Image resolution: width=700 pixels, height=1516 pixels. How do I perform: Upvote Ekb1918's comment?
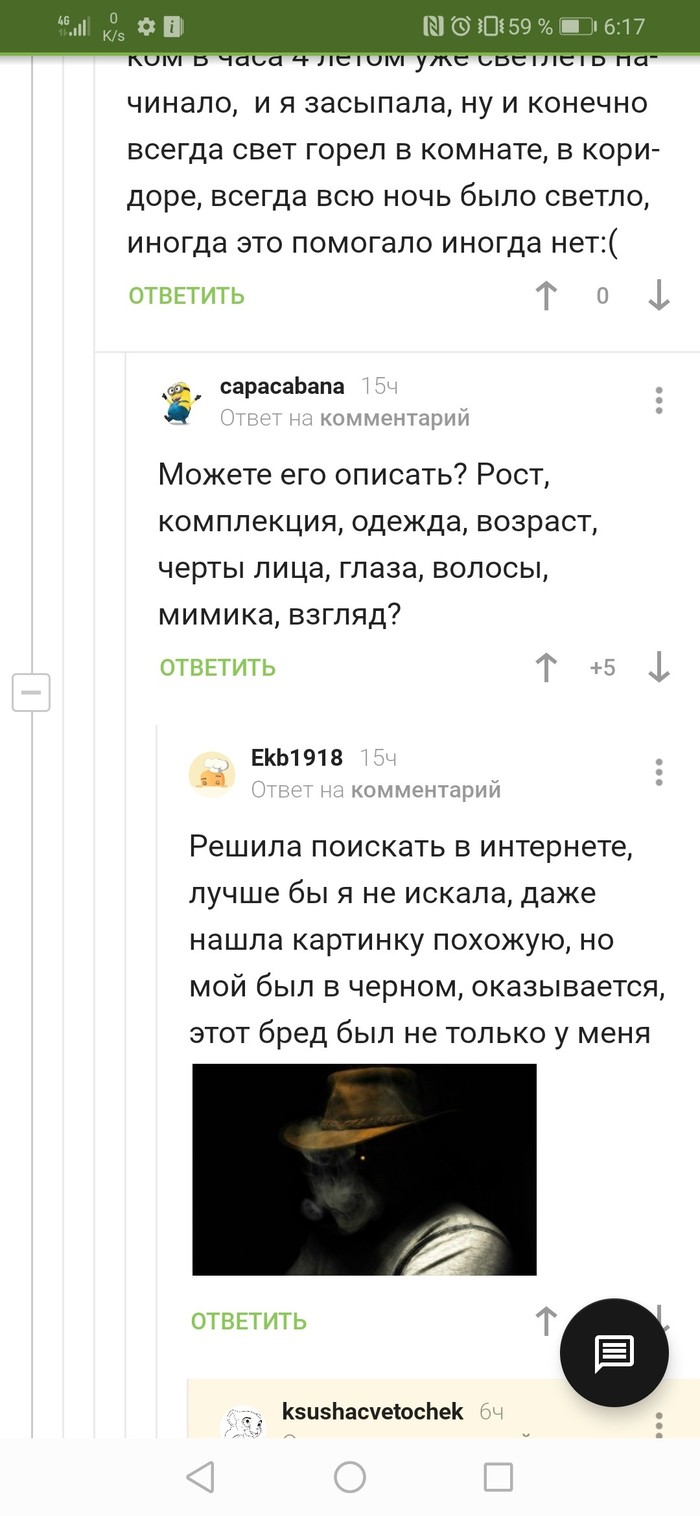(x=546, y=1321)
